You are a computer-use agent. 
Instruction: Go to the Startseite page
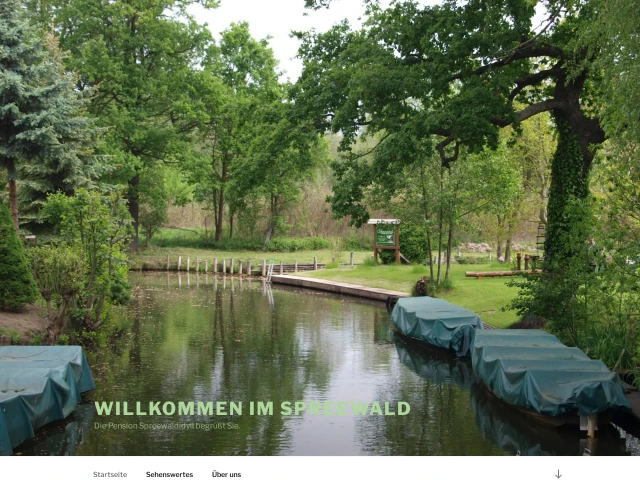coord(110,474)
